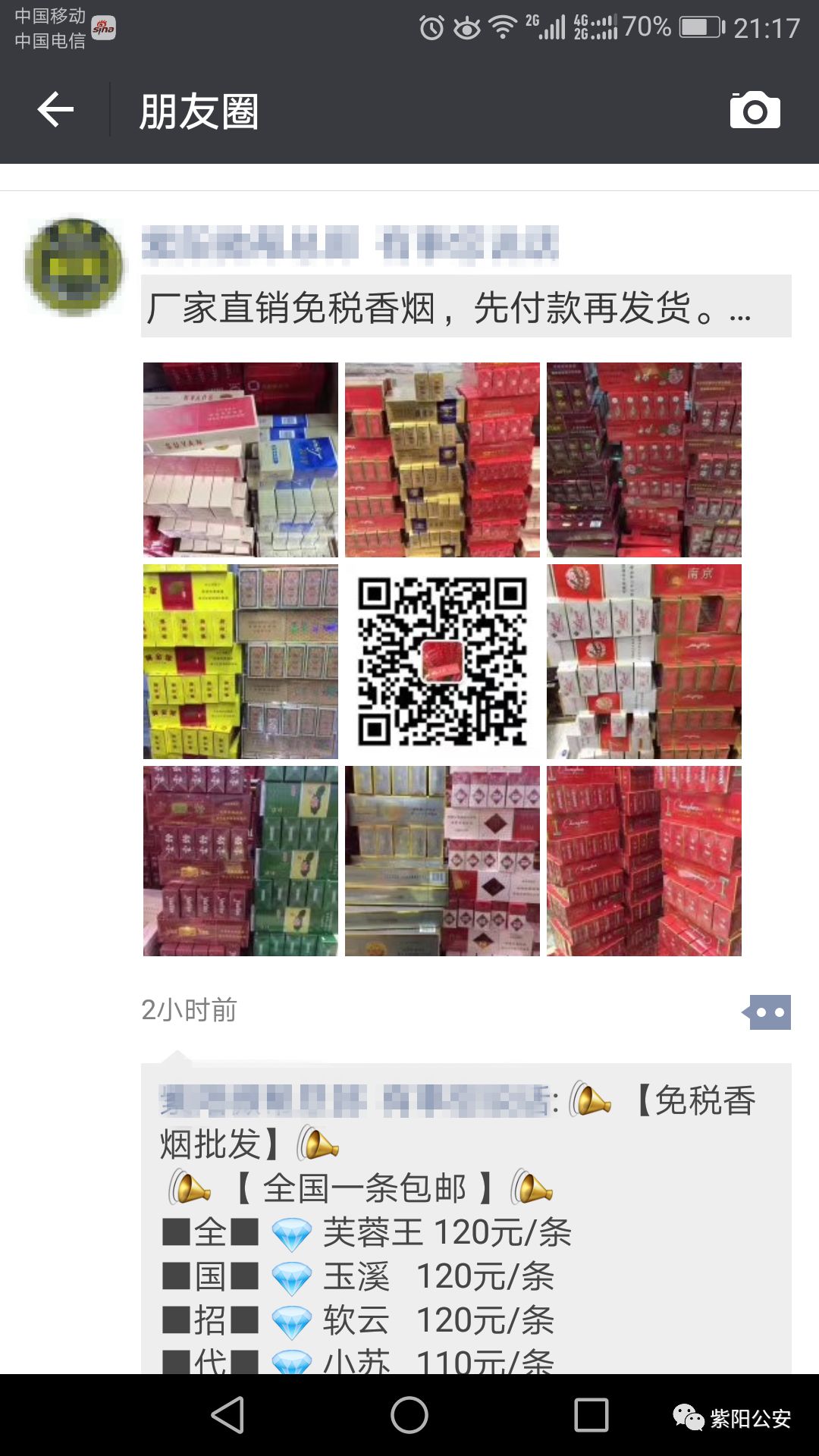The image size is (819, 1456).
Task: View the photo showing 南京 cartons
Action: click(644, 661)
